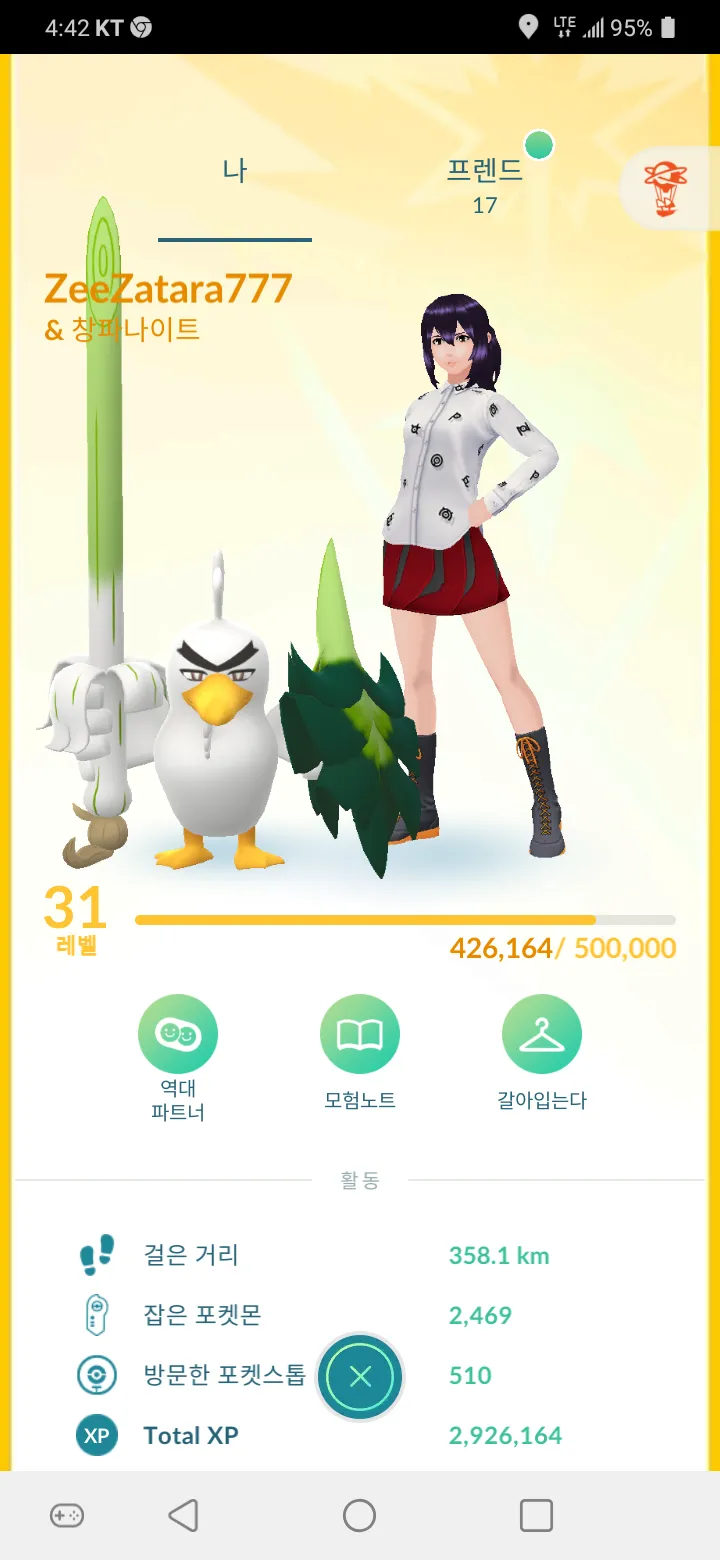Tap the trainer avatar
Screen dimensions: 720x1560
pos(470,560)
